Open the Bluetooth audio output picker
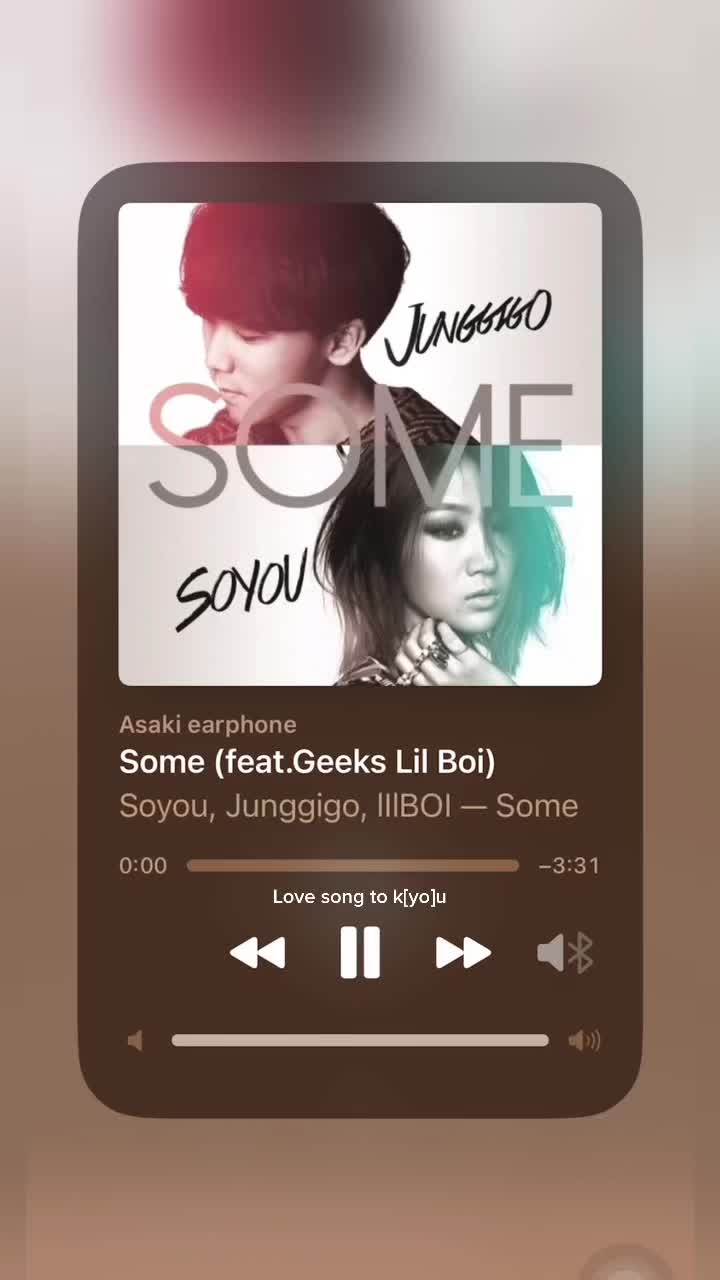This screenshot has height=1280, width=720. click(x=566, y=953)
